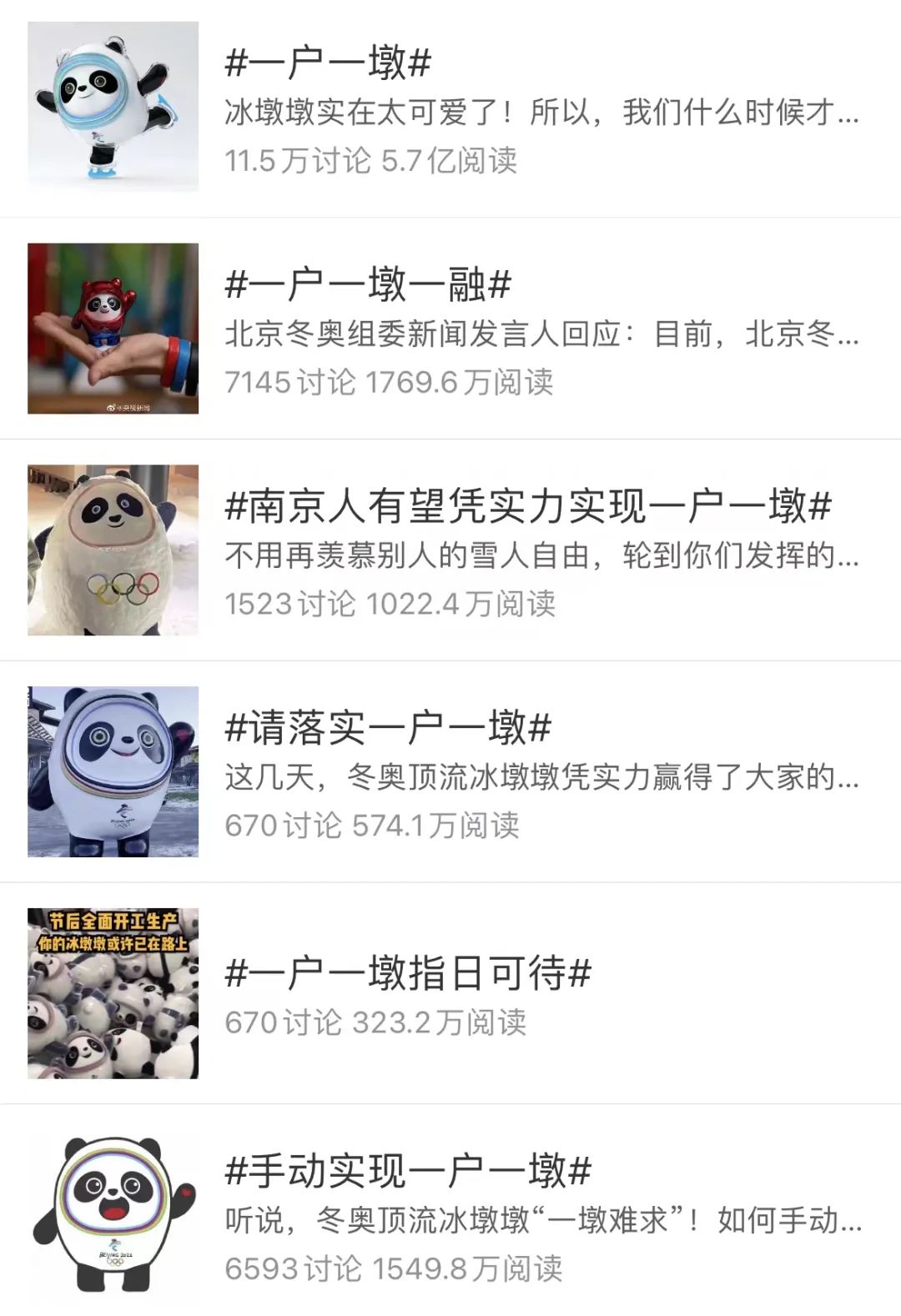
Task: Open the #请落实一户一墩# topic
Action: click(x=388, y=730)
